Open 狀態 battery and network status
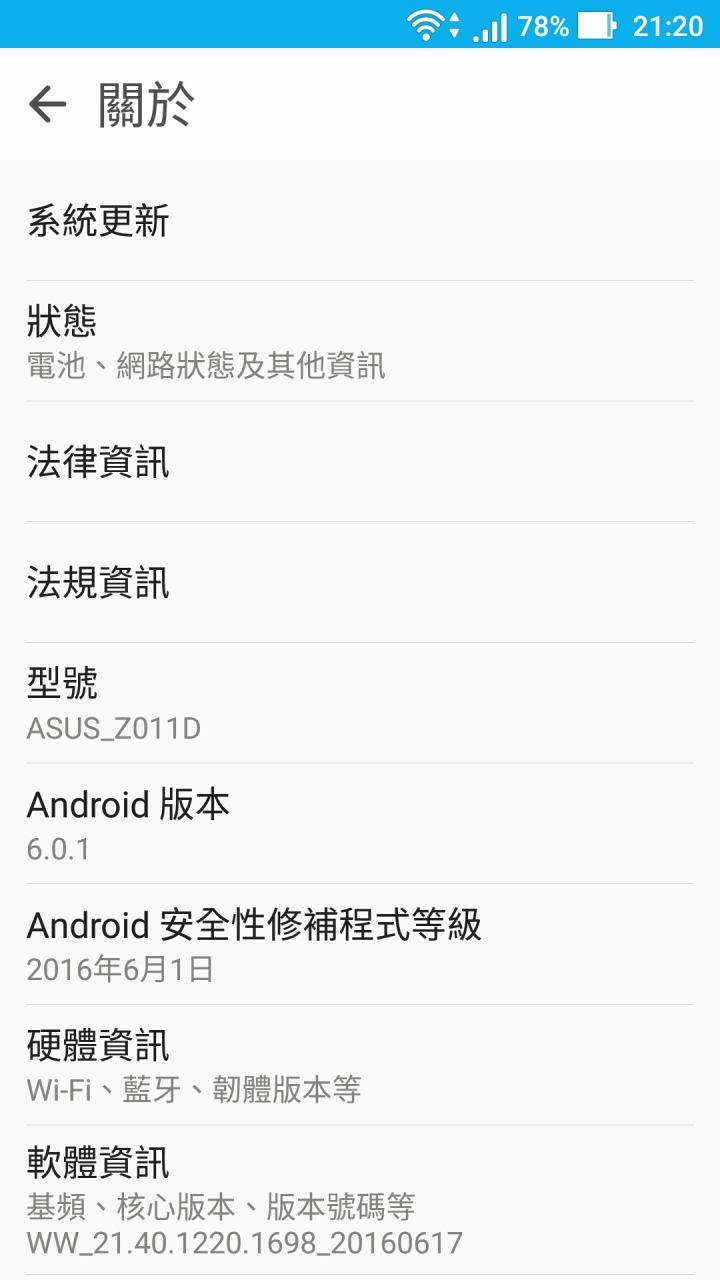 click(360, 341)
